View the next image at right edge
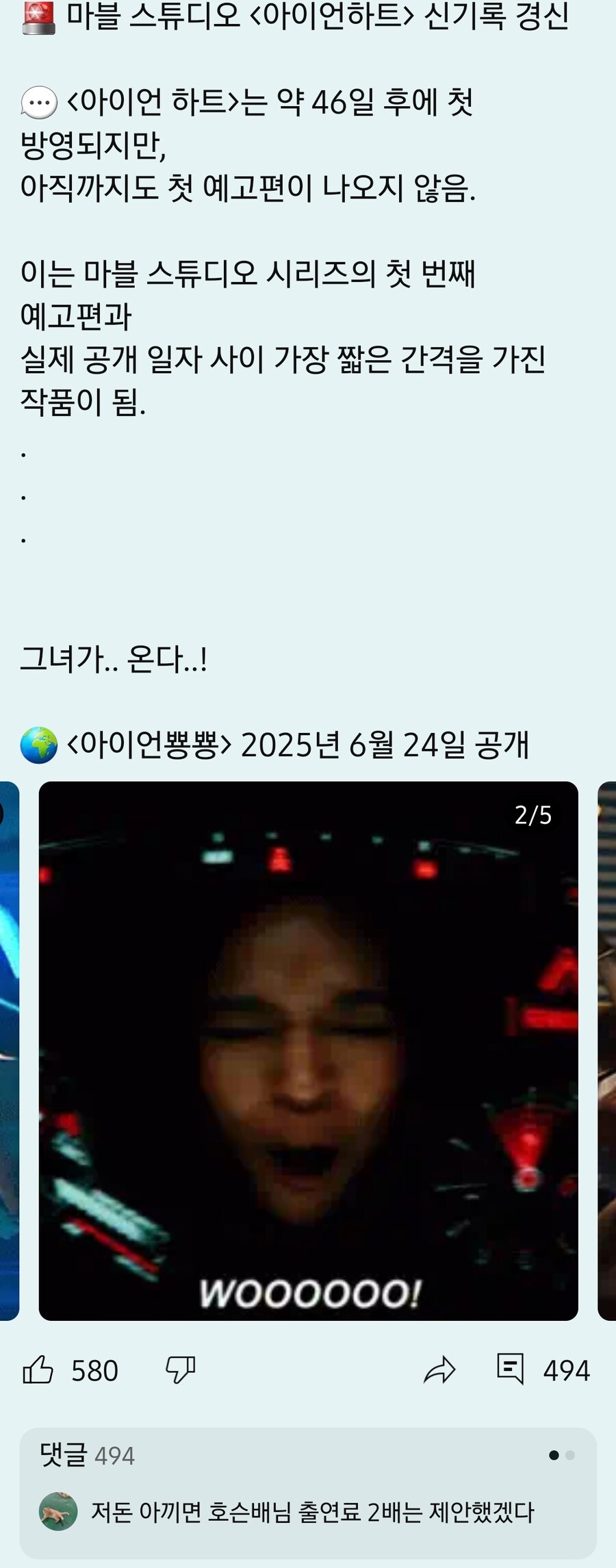616x1568 pixels. pos(606,1051)
